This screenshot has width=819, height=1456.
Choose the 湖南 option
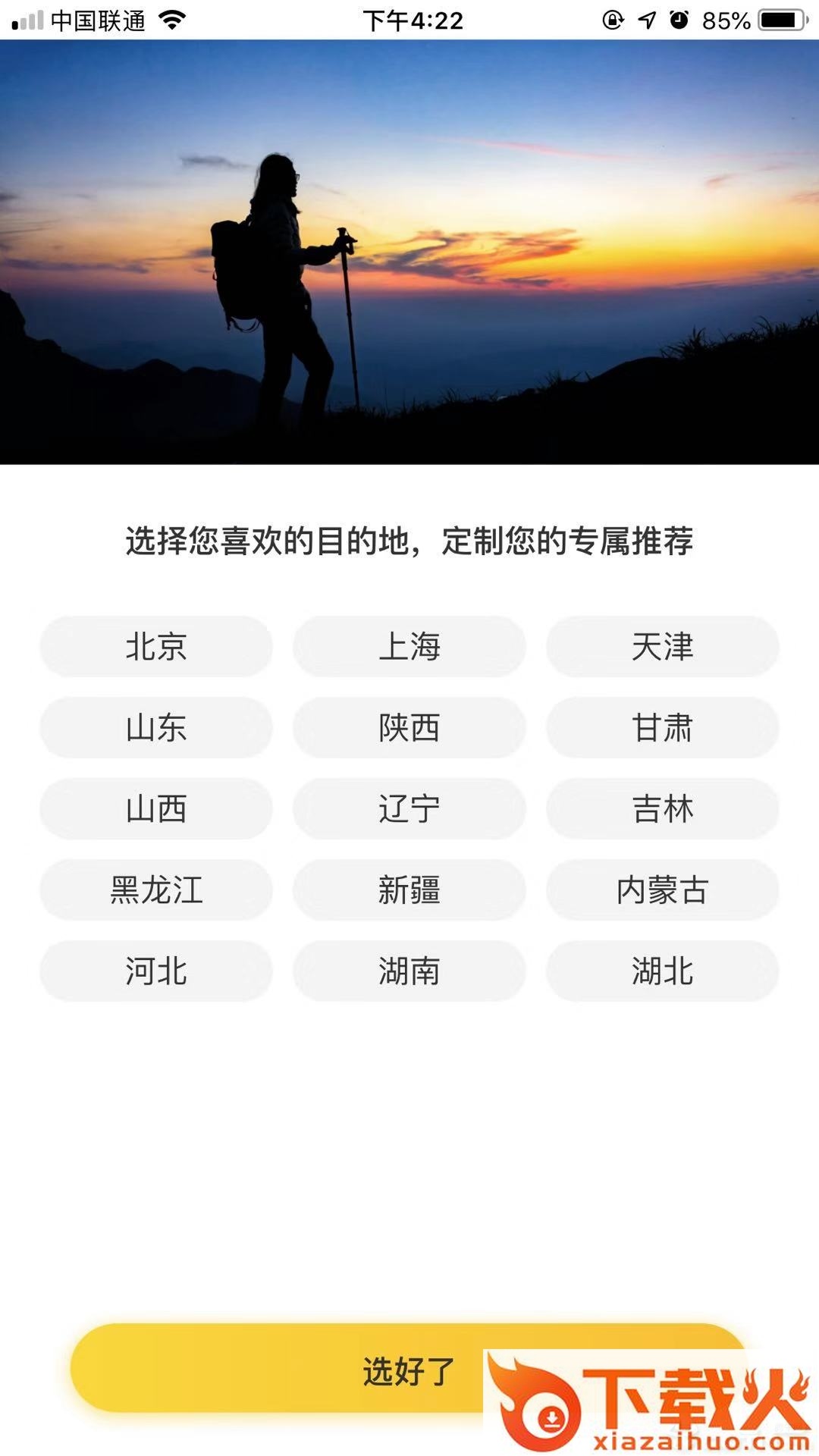[x=409, y=971]
